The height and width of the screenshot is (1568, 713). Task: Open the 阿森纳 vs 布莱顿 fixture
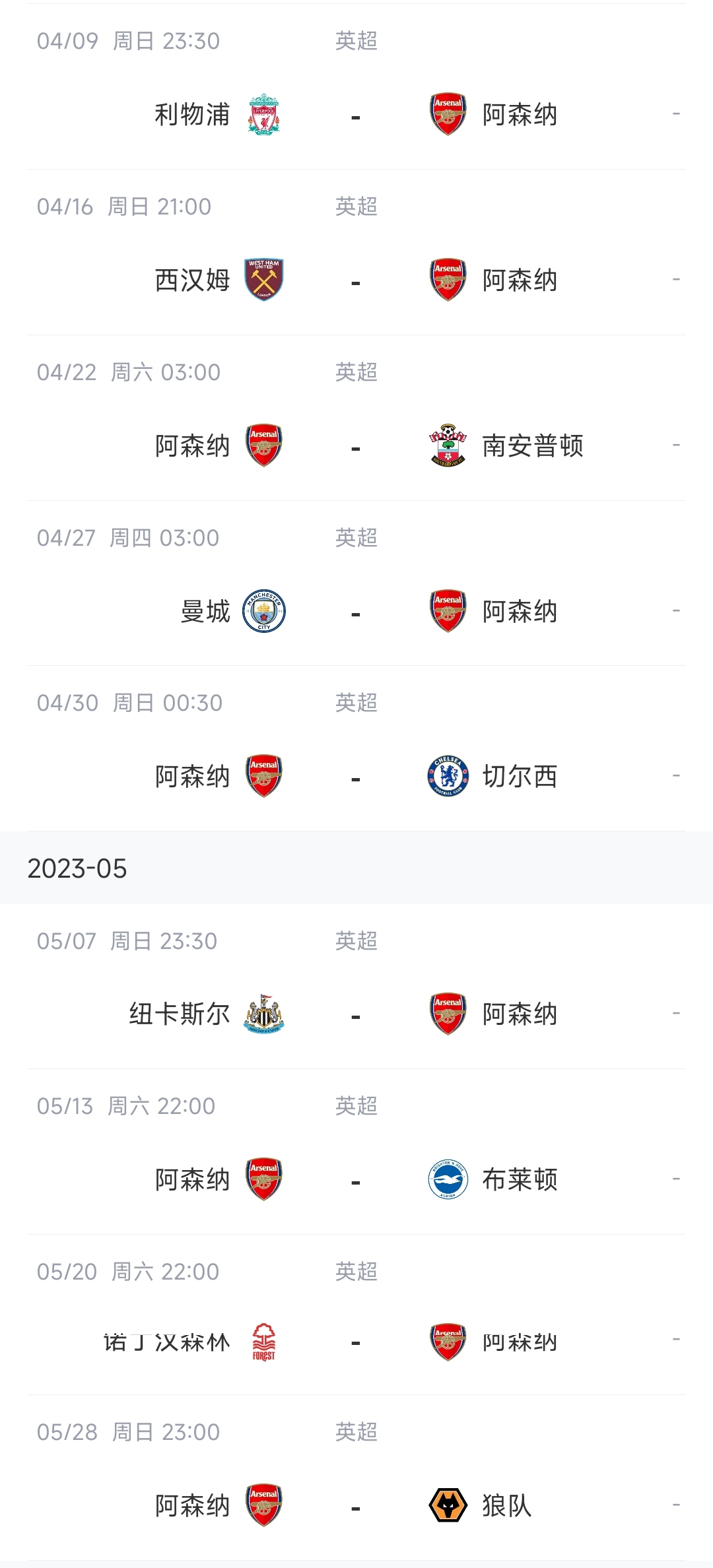[356, 1179]
